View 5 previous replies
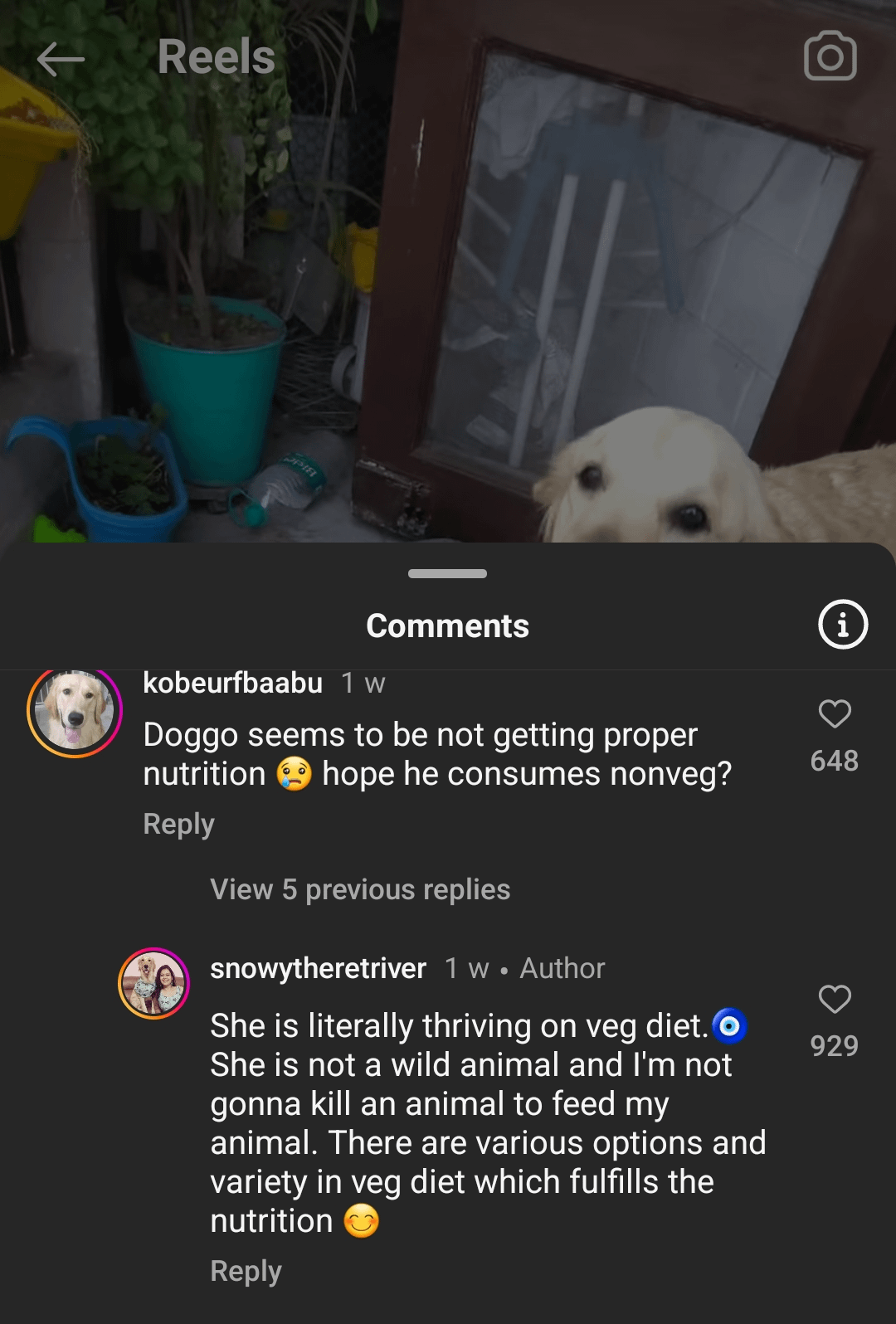This screenshot has width=896, height=1324. 359,889
